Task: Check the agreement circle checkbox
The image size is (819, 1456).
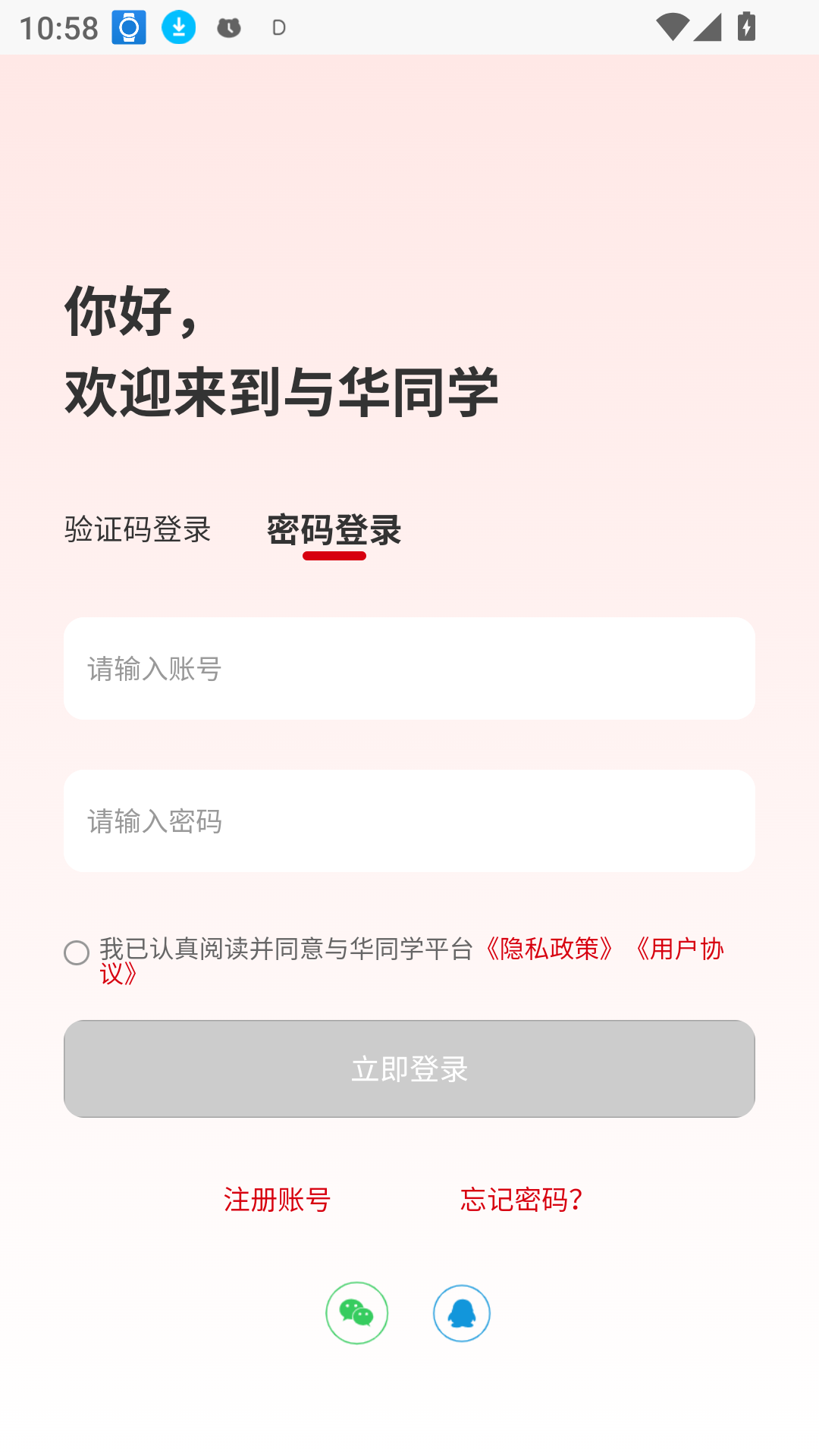Action: [x=76, y=953]
